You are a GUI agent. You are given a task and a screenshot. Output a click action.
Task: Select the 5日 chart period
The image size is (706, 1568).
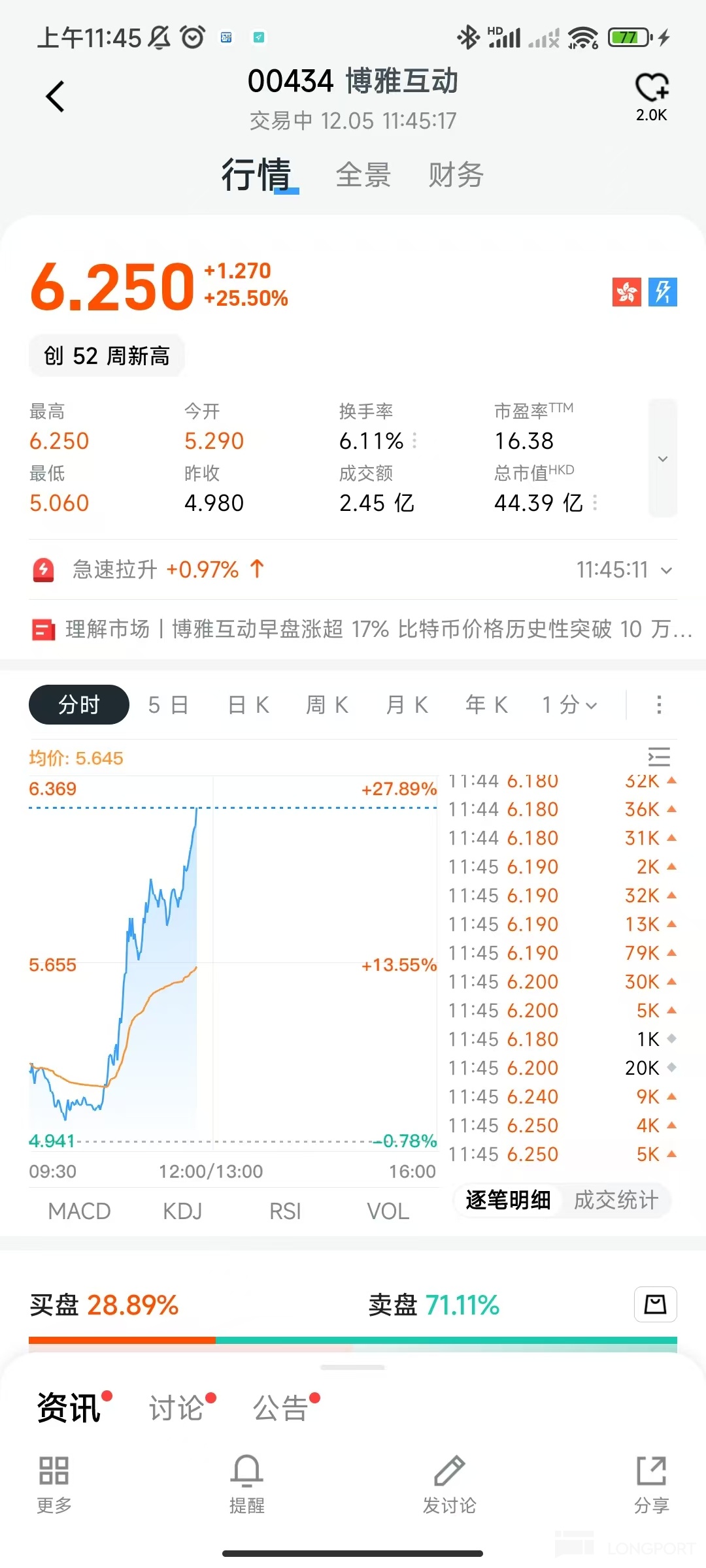[168, 705]
